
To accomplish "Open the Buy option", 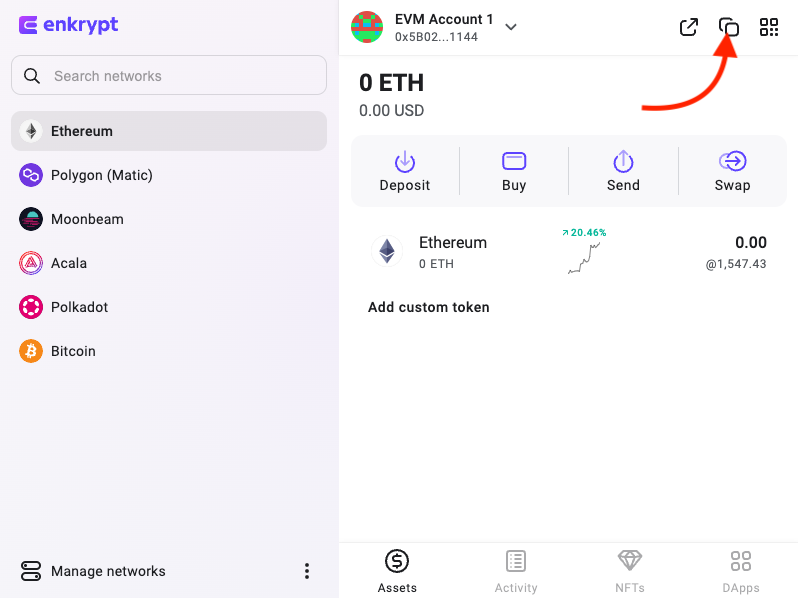I will pos(514,171).
